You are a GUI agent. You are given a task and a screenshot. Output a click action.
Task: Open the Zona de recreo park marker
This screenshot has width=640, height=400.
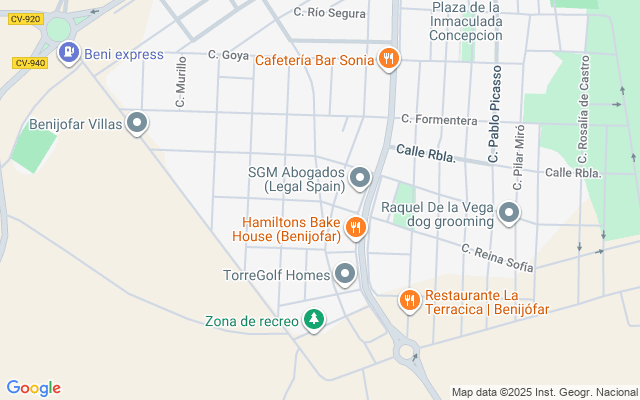click(314, 320)
